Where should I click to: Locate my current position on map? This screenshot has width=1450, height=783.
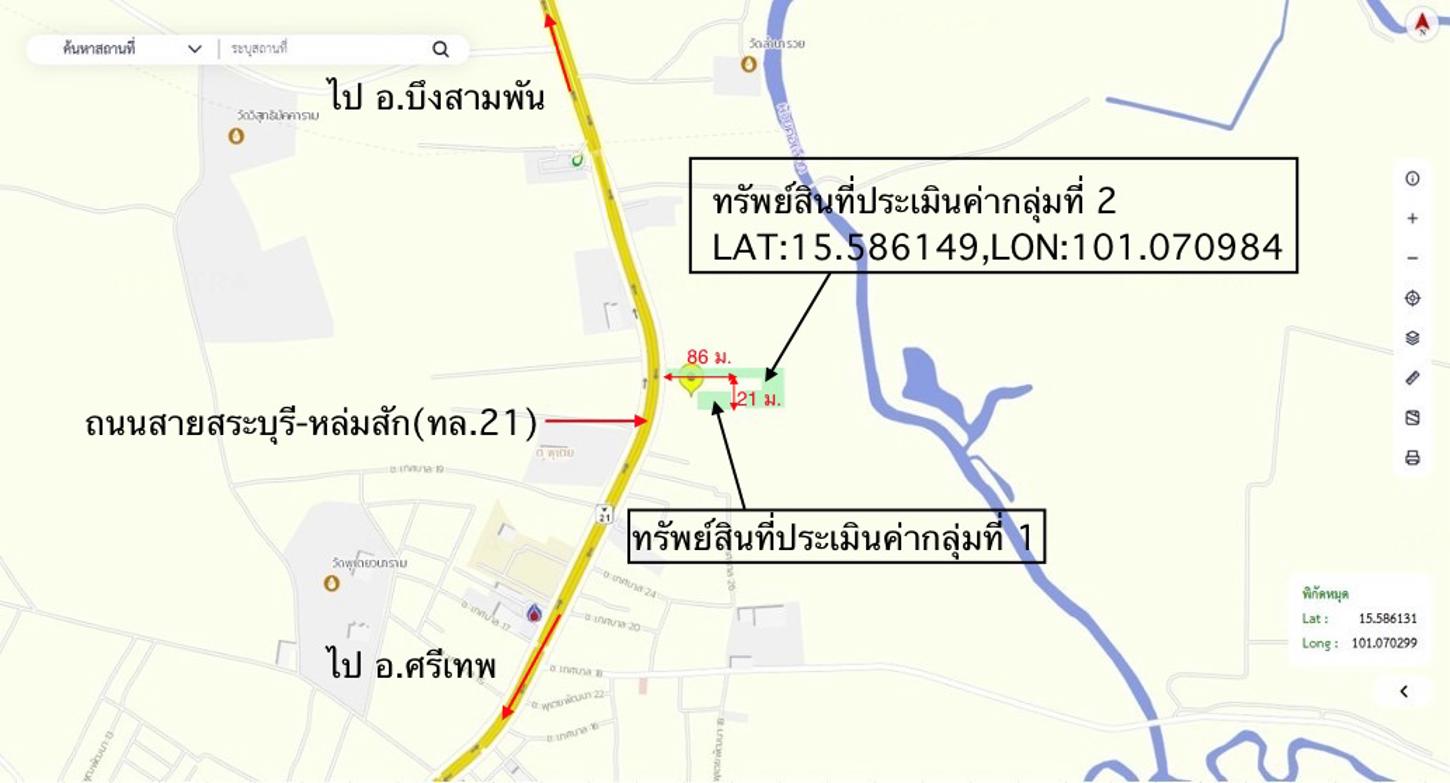pyautogui.click(x=1412, y=298)
